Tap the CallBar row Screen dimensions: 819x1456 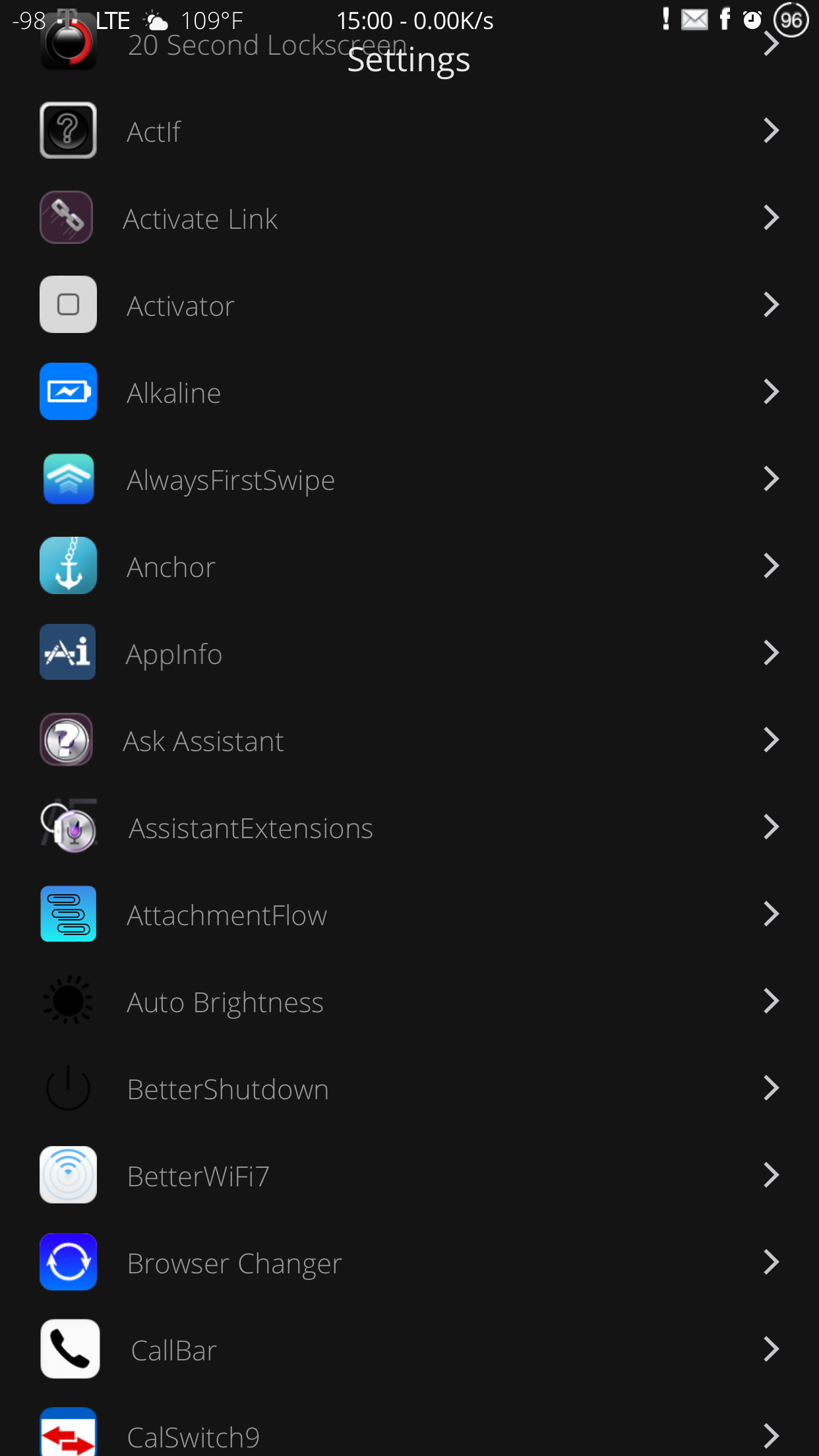point(409,1349)
